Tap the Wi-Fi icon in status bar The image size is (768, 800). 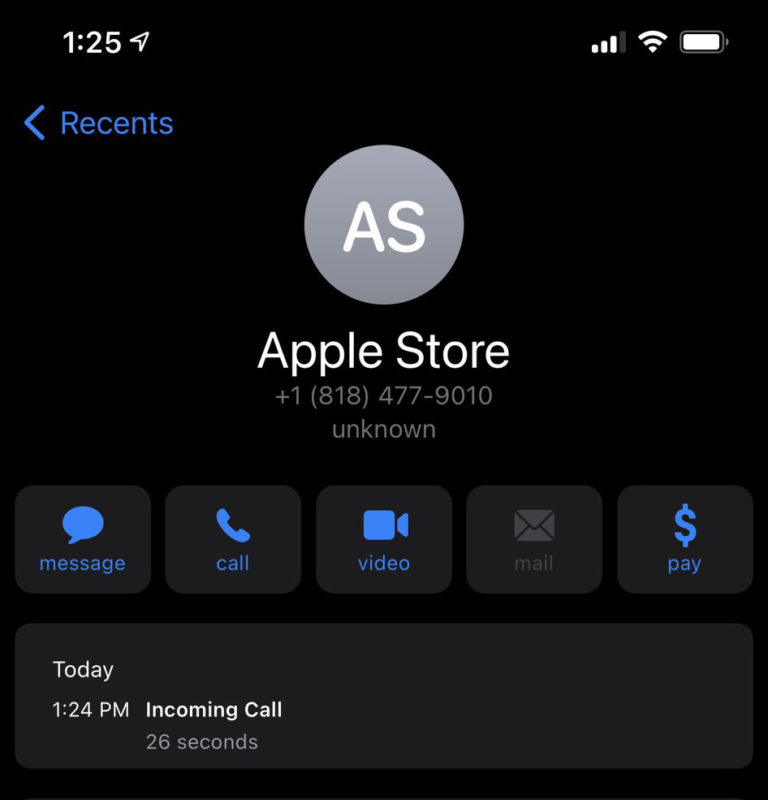click(x=653, y=42)
